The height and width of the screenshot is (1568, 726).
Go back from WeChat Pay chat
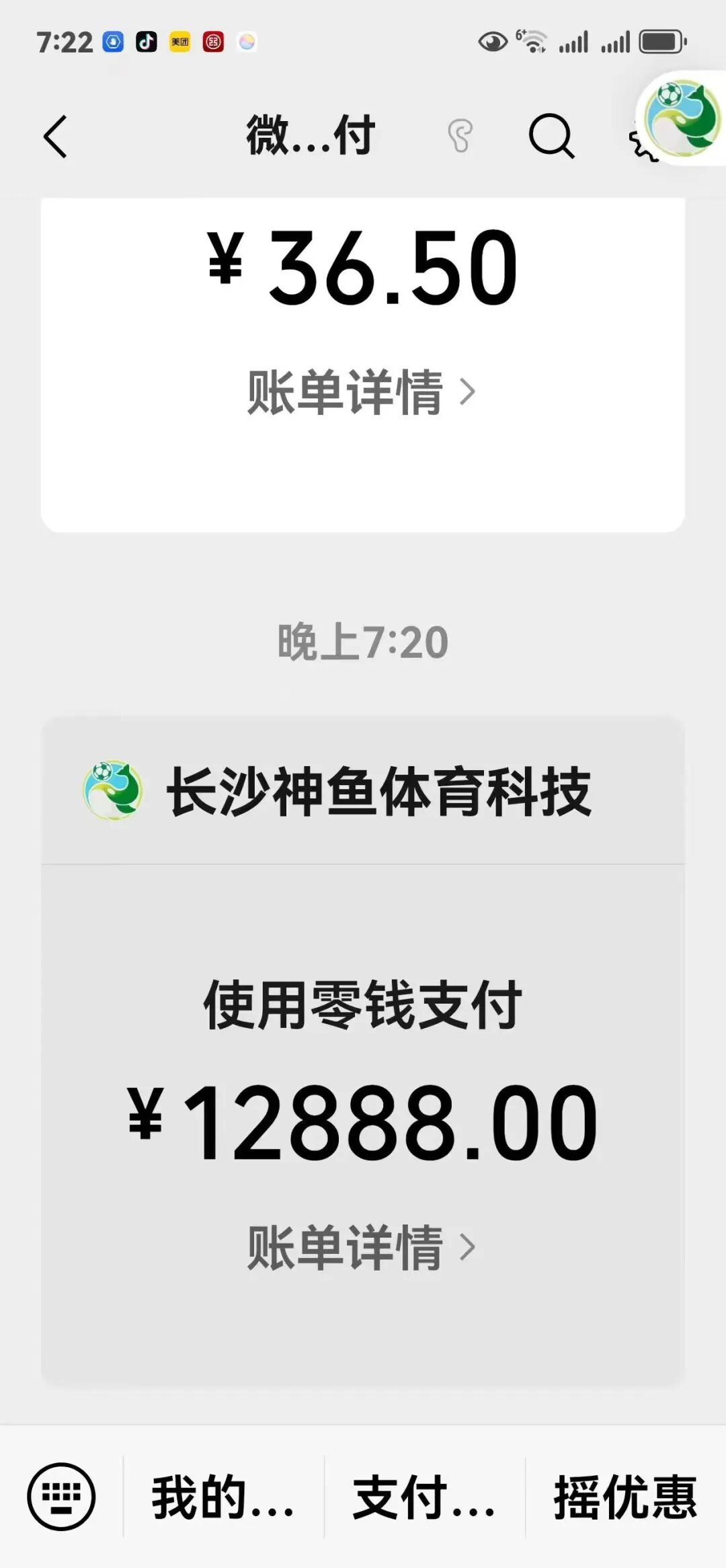pyautogui.click(x=55, y=137)
